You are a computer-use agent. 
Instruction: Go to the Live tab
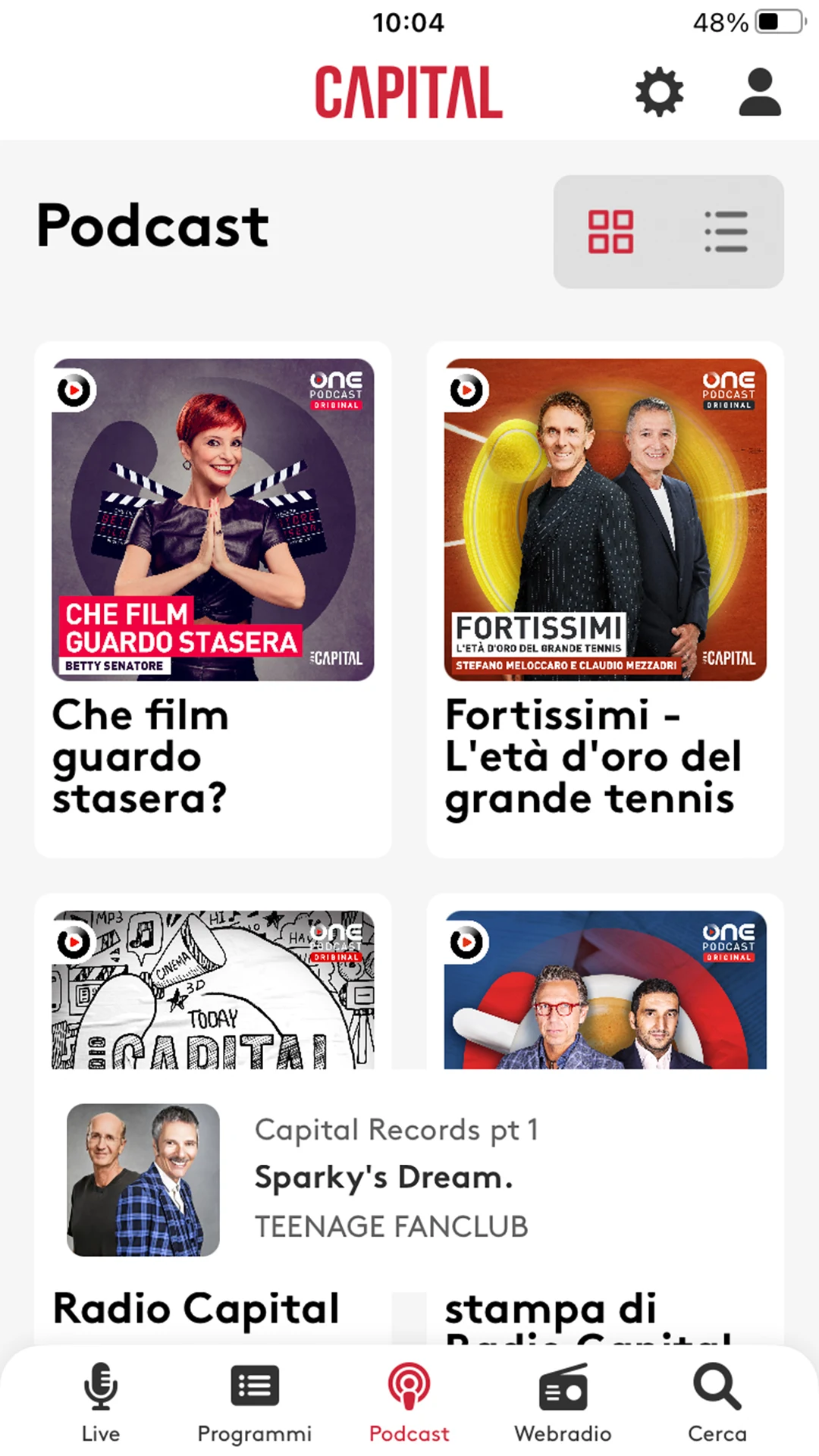click(101, 1403)
